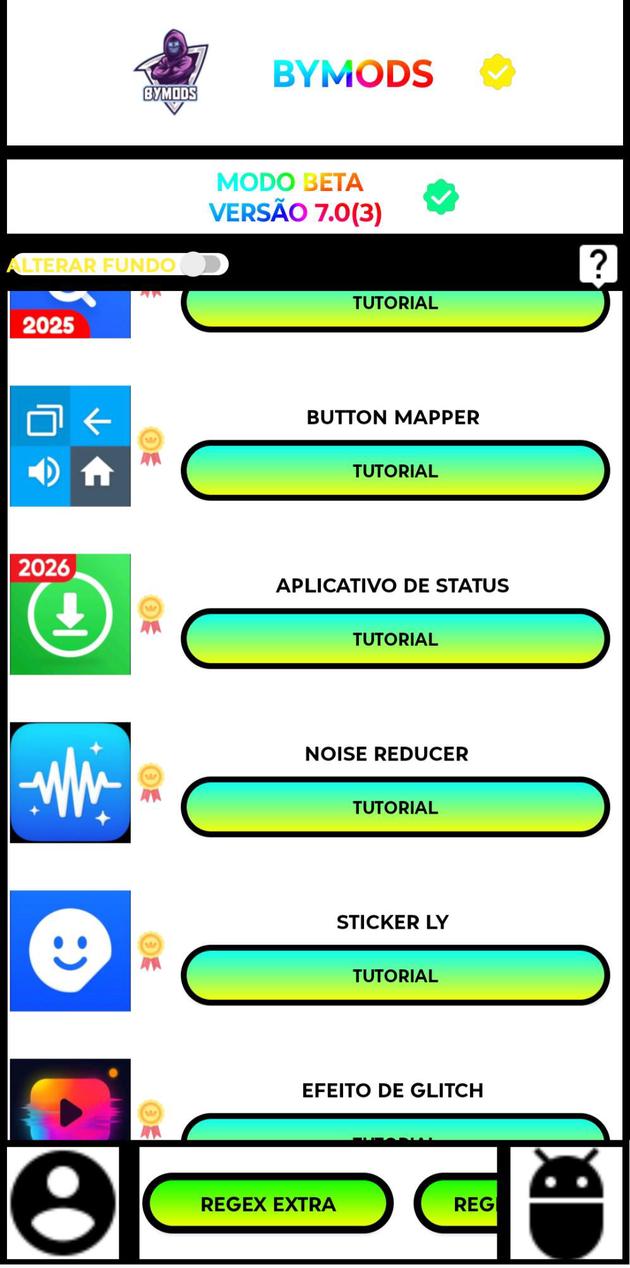Open the profile avatar icon
Screen dimensions: 630x1268
click(63, 1203)
